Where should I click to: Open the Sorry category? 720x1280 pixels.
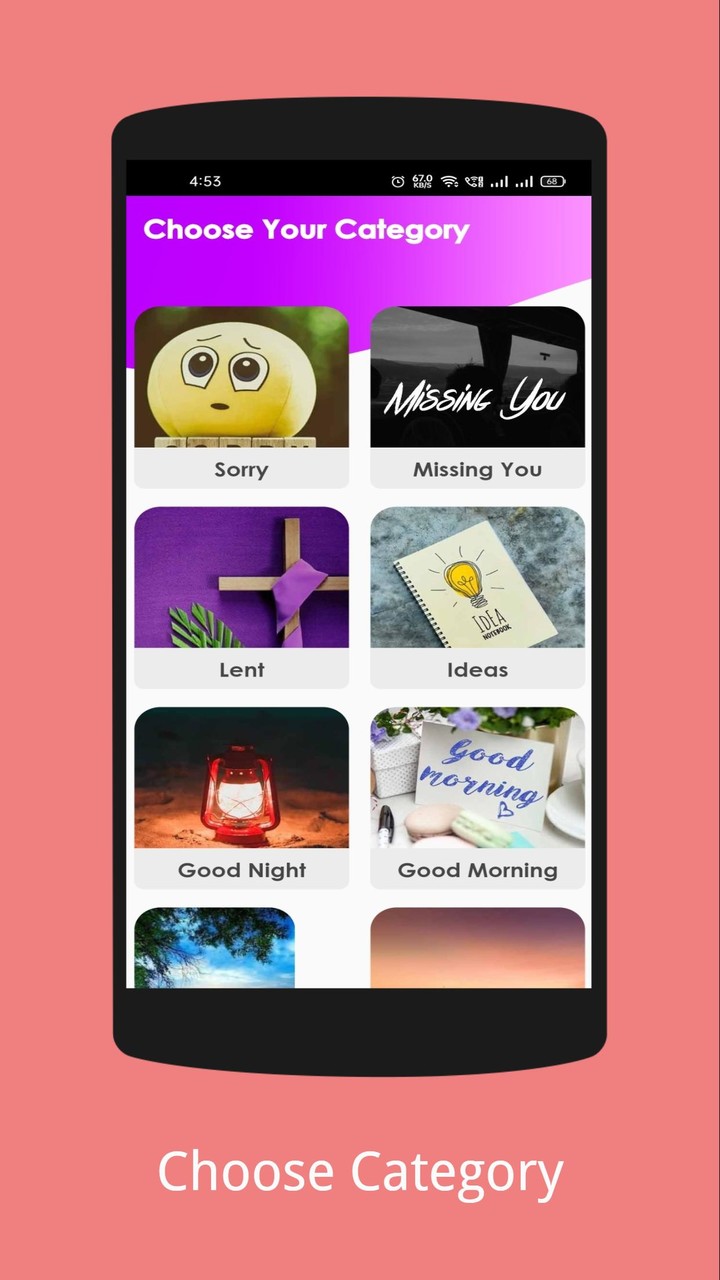pos(241,378)
